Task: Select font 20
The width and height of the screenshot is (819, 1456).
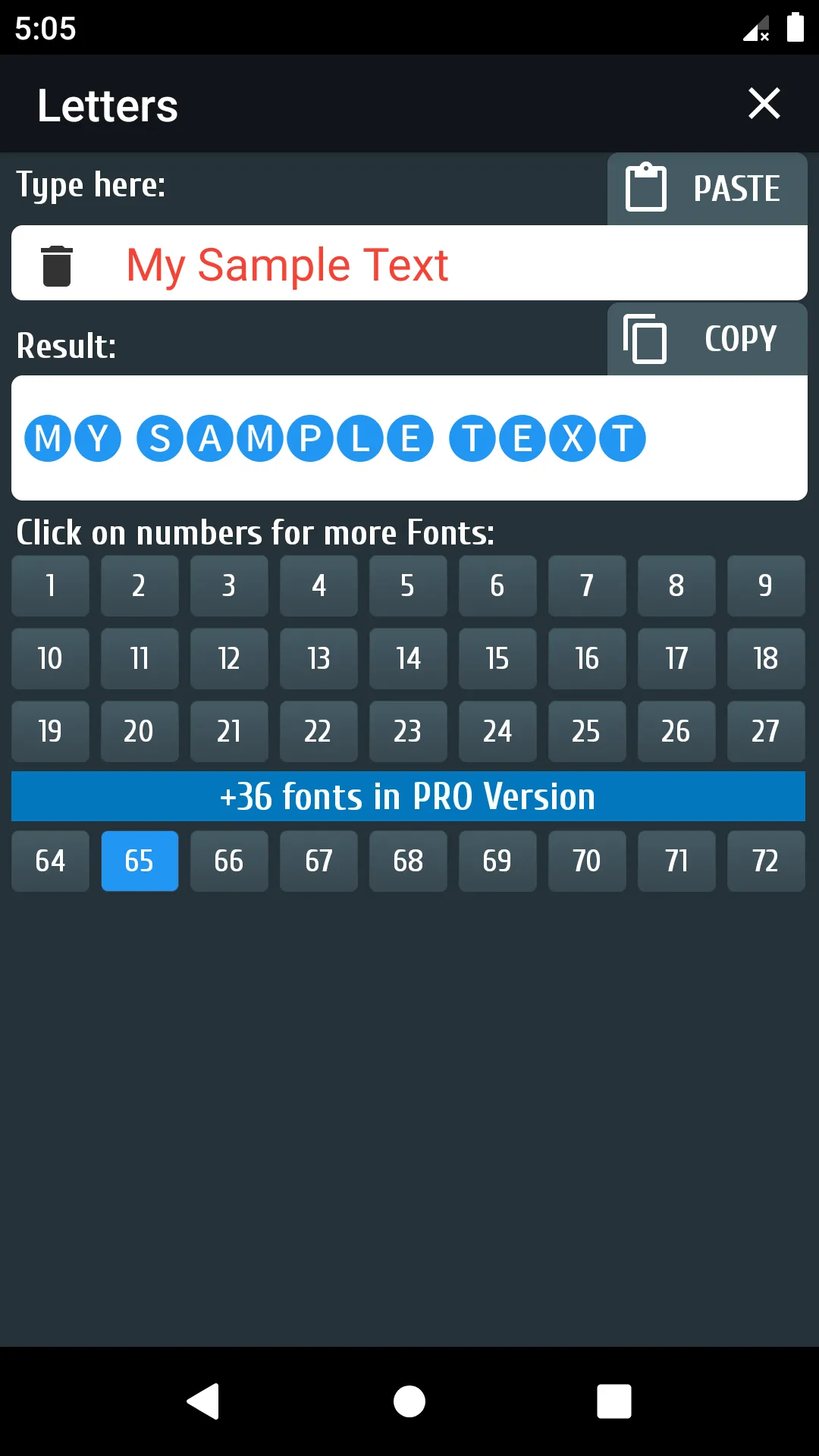Action: pos(140,731)
